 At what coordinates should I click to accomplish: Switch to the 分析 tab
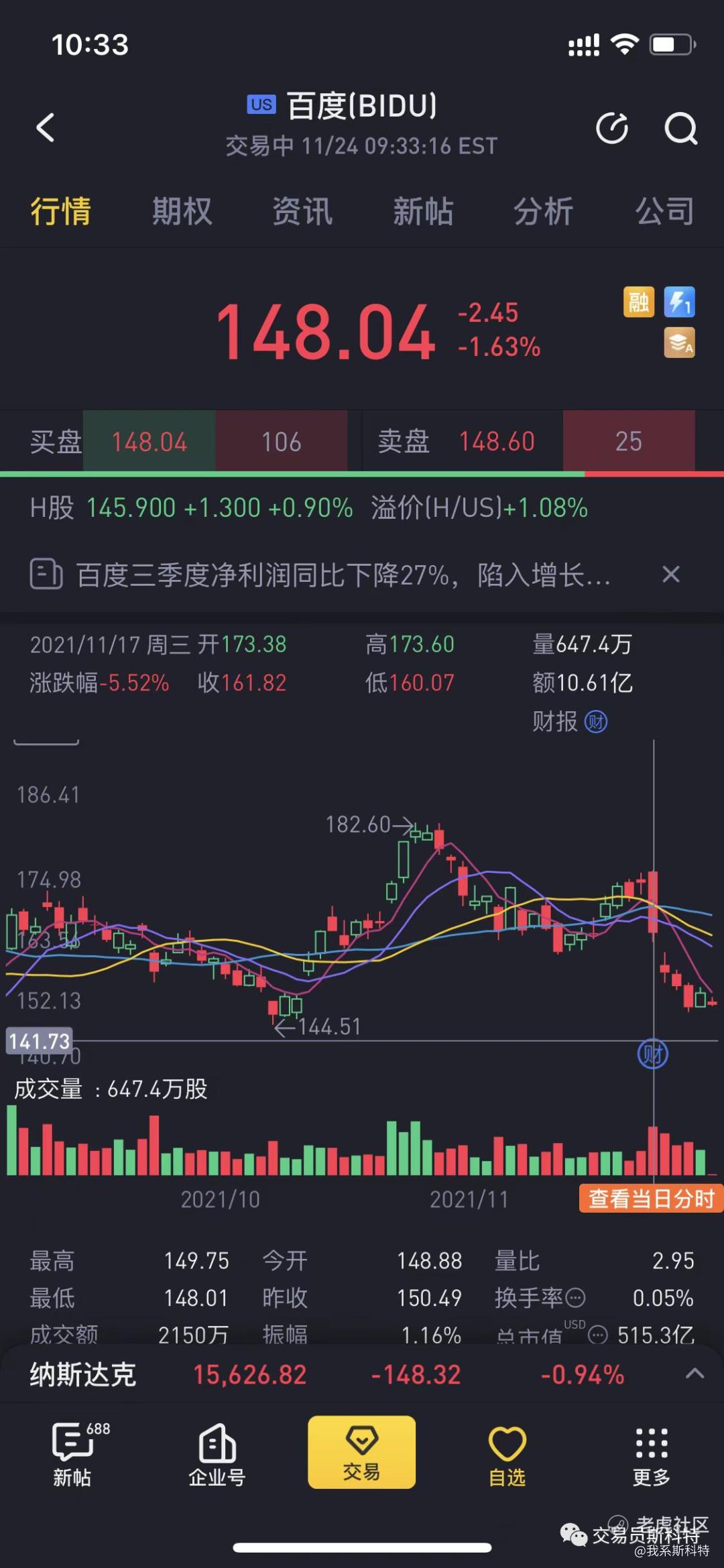[544, 211]
